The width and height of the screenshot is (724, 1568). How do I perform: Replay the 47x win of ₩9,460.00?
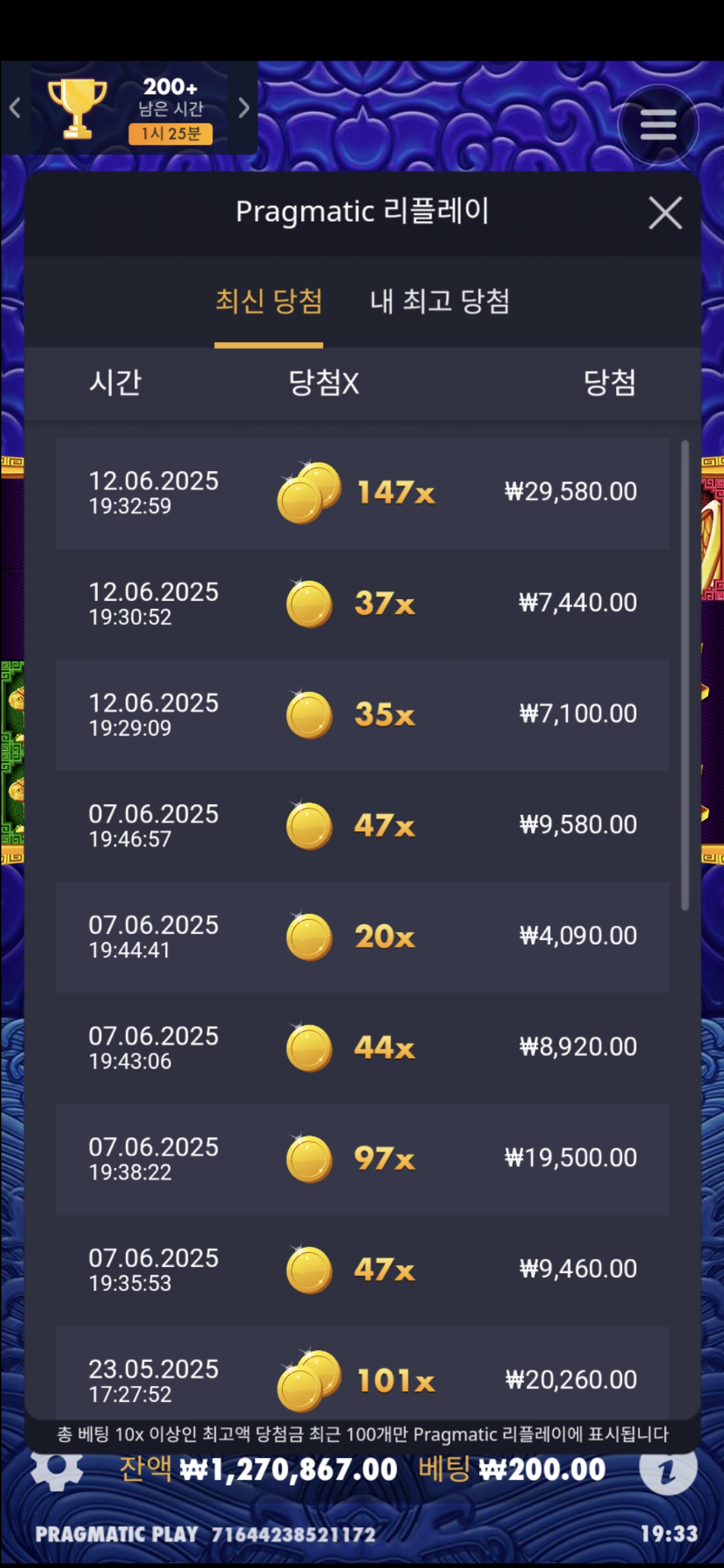pyautogui.click(x=362, y=1270)
